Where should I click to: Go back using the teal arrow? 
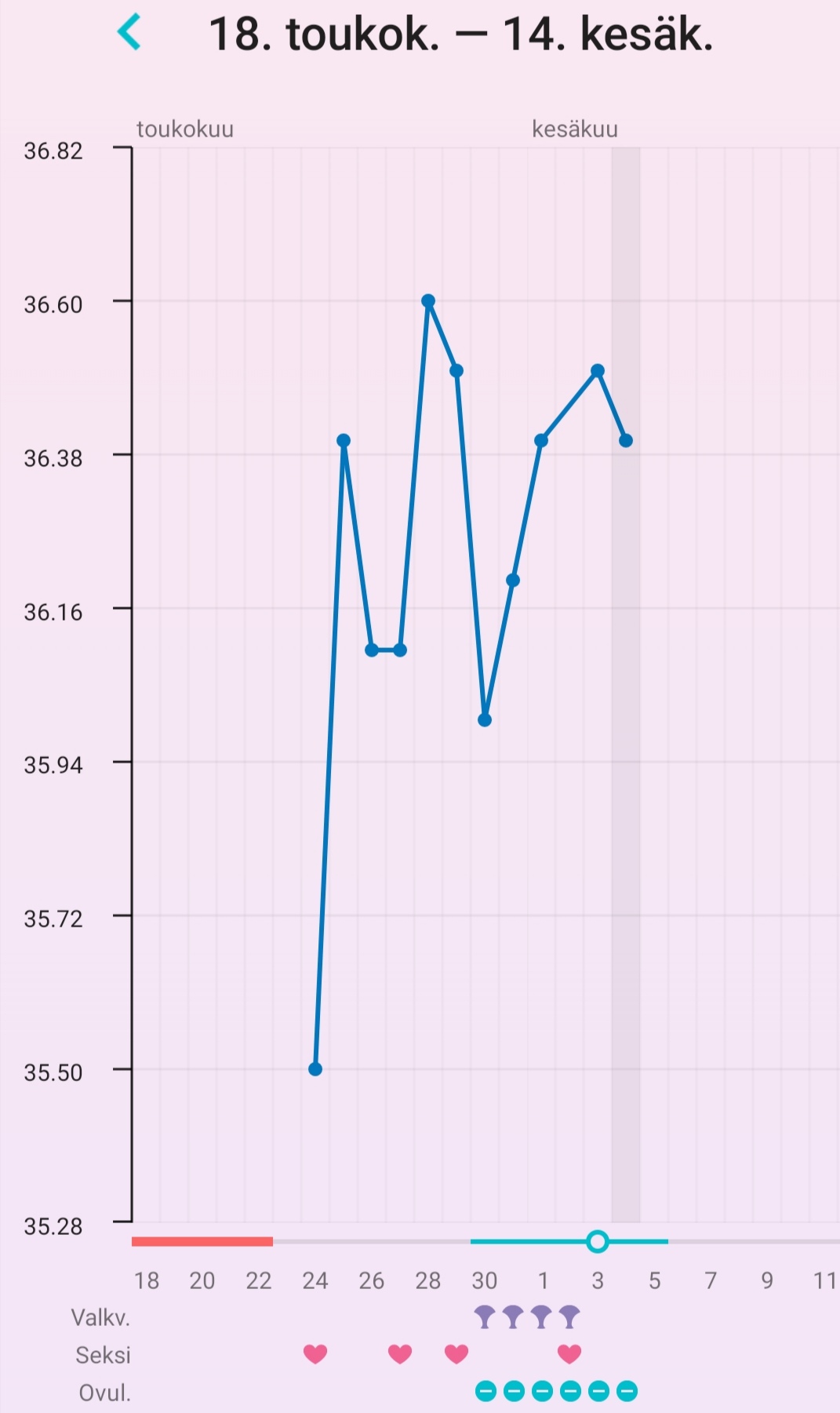click(x=129, y=33)
